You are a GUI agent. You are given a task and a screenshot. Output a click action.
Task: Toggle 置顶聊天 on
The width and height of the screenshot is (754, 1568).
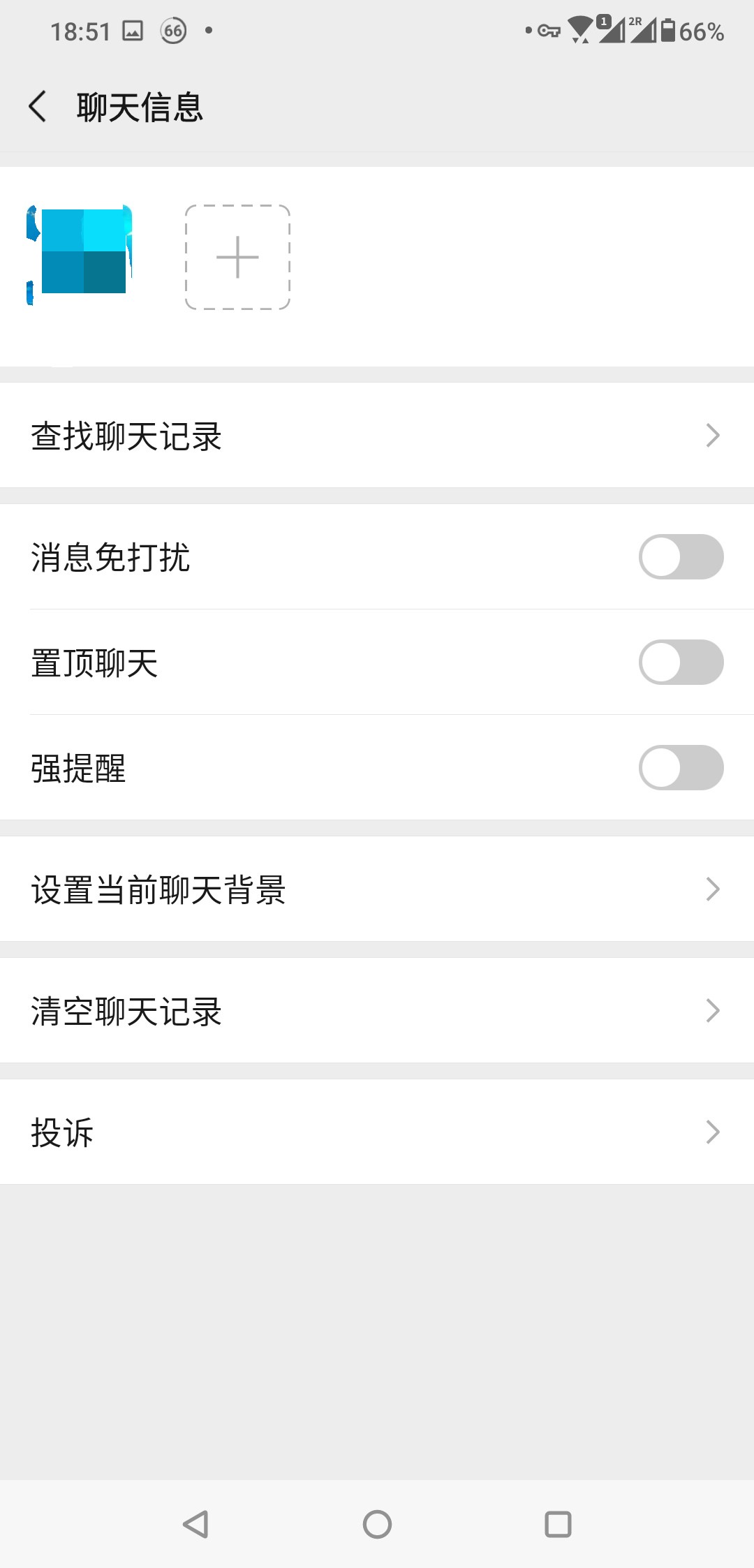click(681, 662)
